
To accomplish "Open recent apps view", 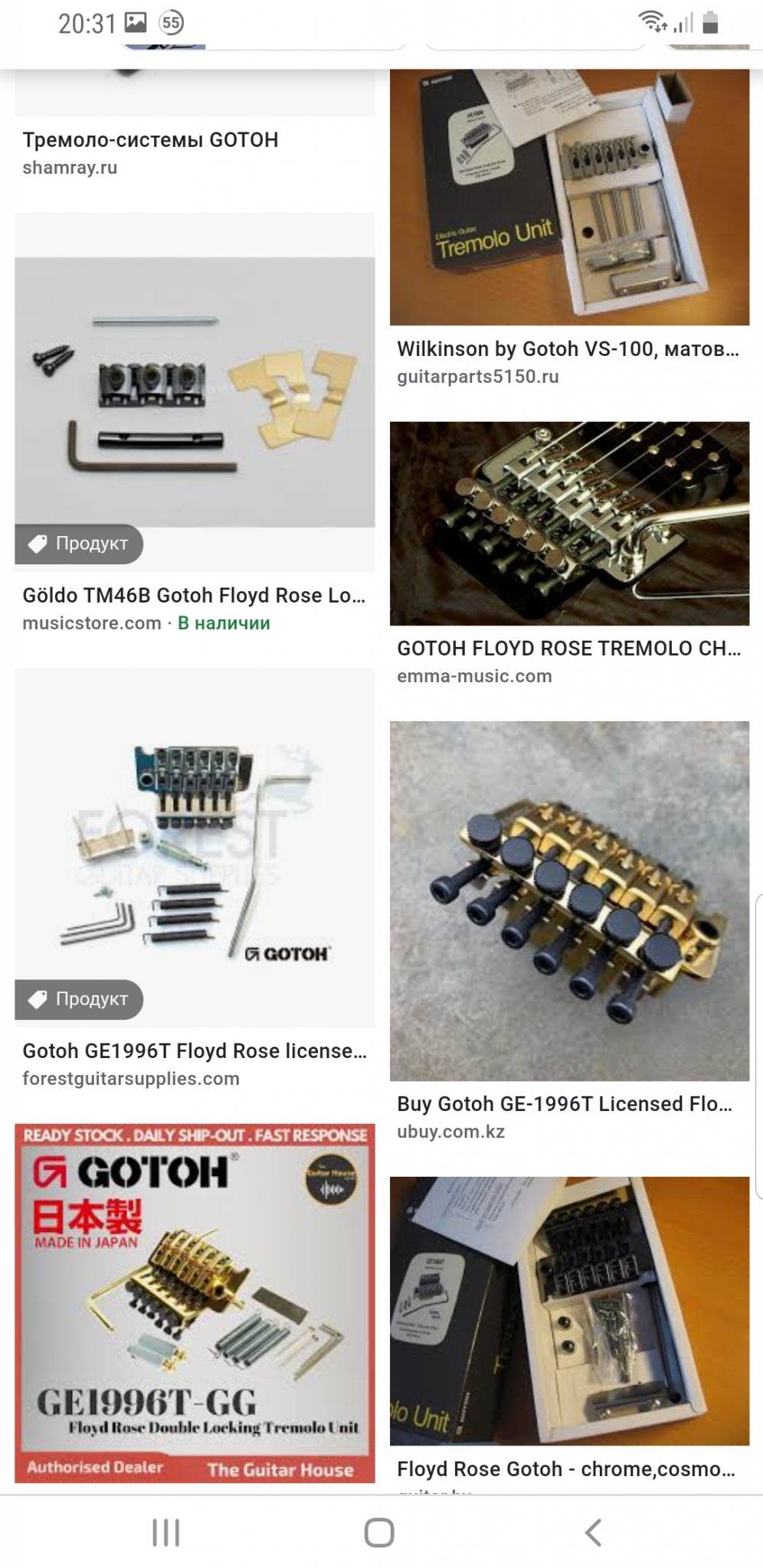I will 165,1532.
